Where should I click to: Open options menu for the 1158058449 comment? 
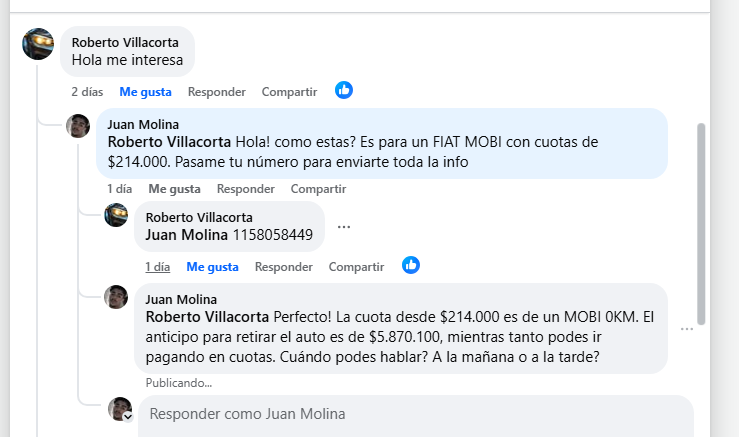[x=344, y=226]
